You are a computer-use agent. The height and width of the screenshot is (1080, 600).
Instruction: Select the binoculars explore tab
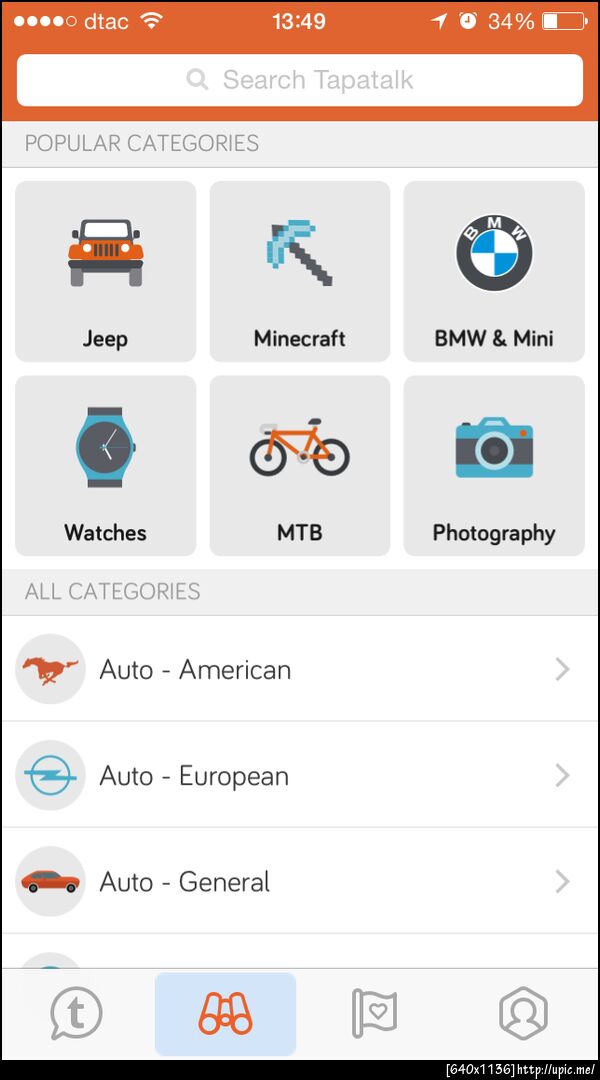225,1014
